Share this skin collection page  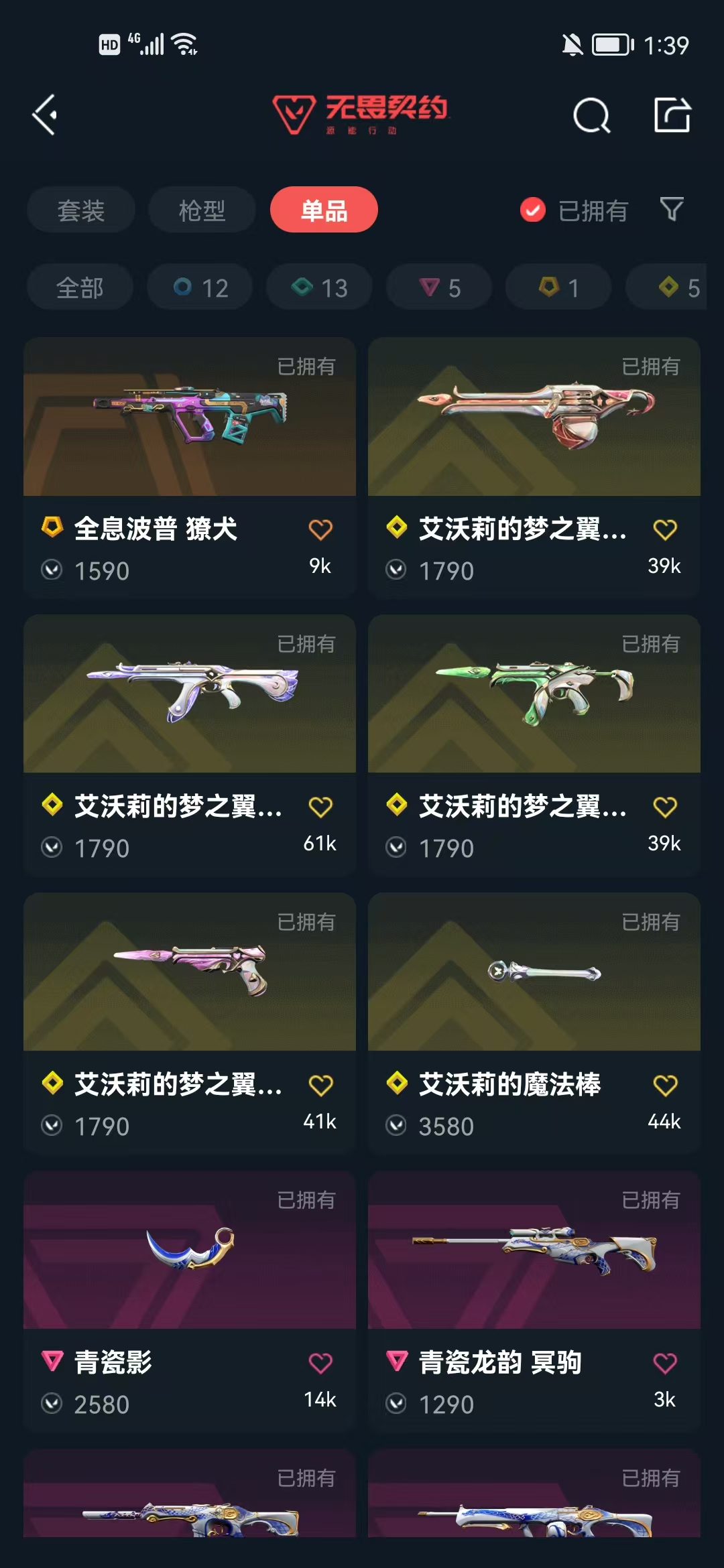click(672, 115)
